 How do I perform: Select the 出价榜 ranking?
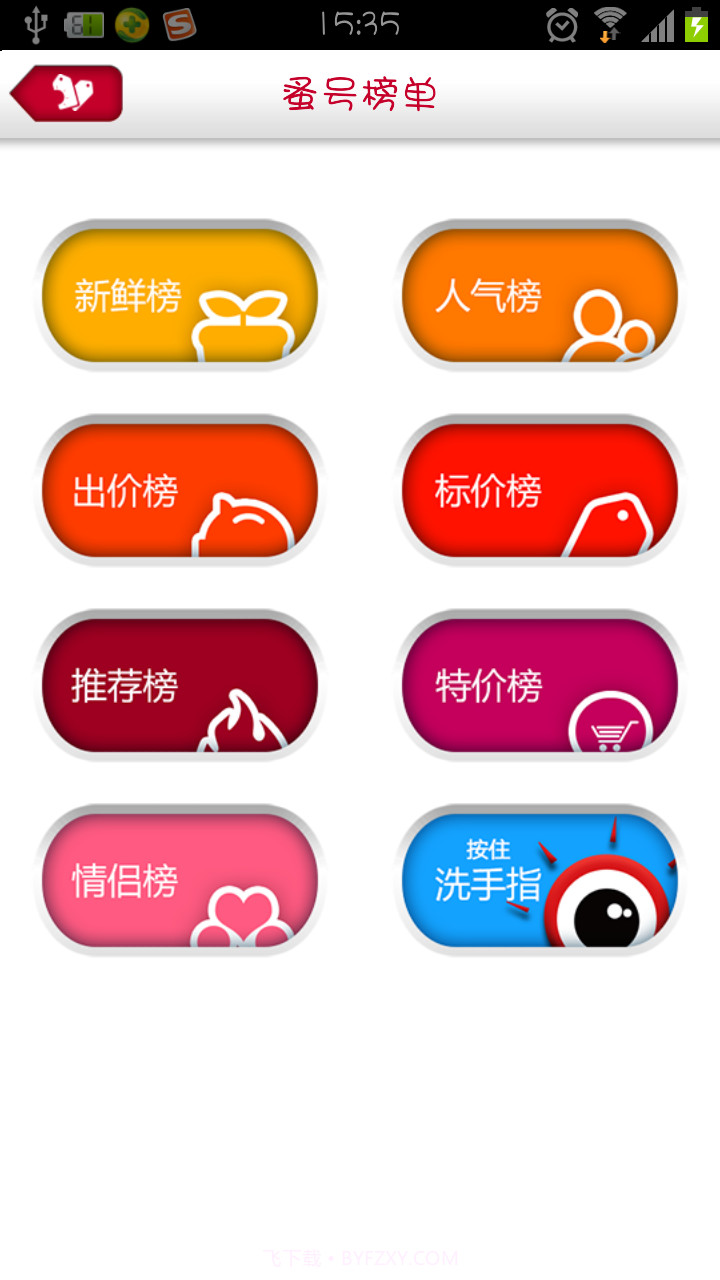pos(180,490)
